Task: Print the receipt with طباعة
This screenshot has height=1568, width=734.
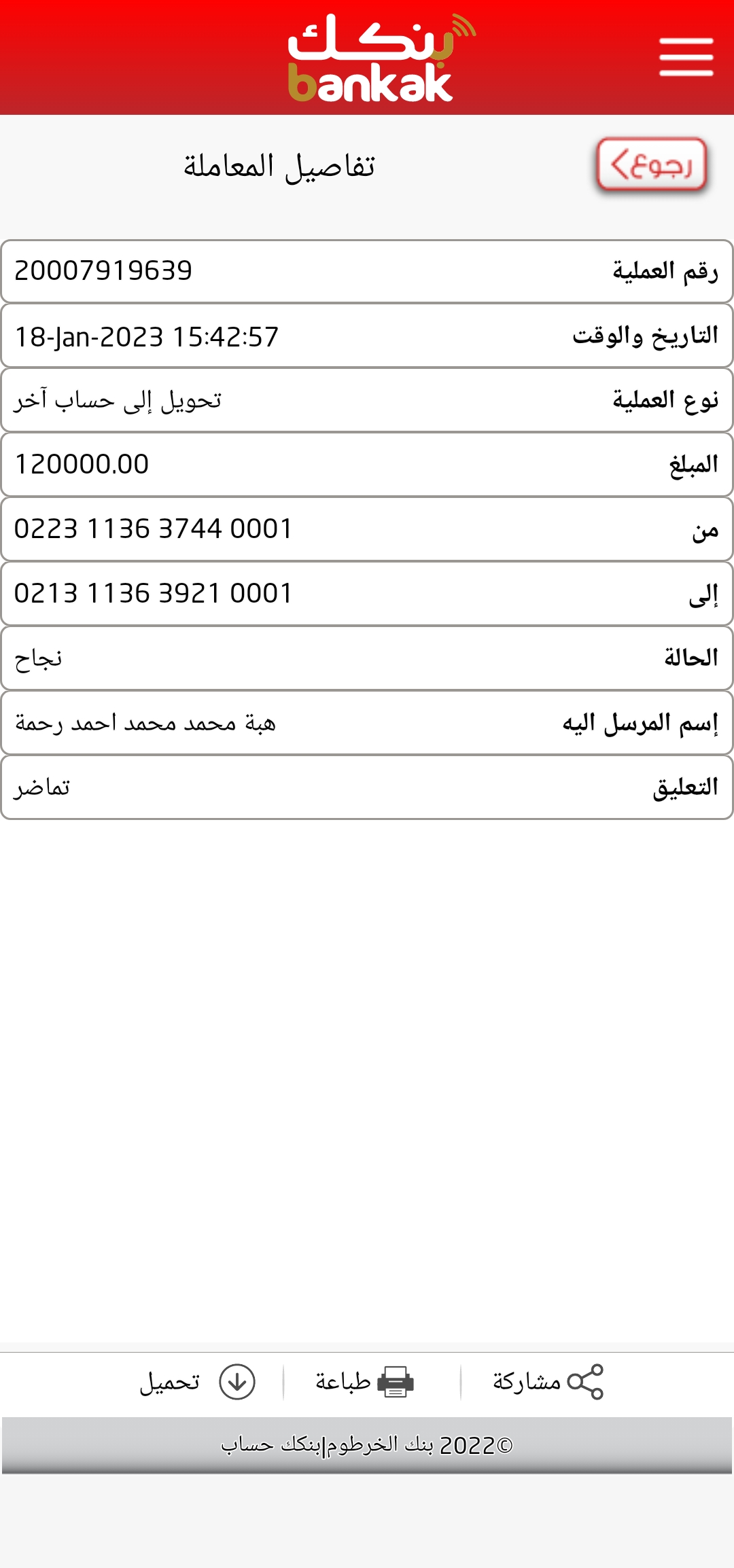Action: (365, 1382)
